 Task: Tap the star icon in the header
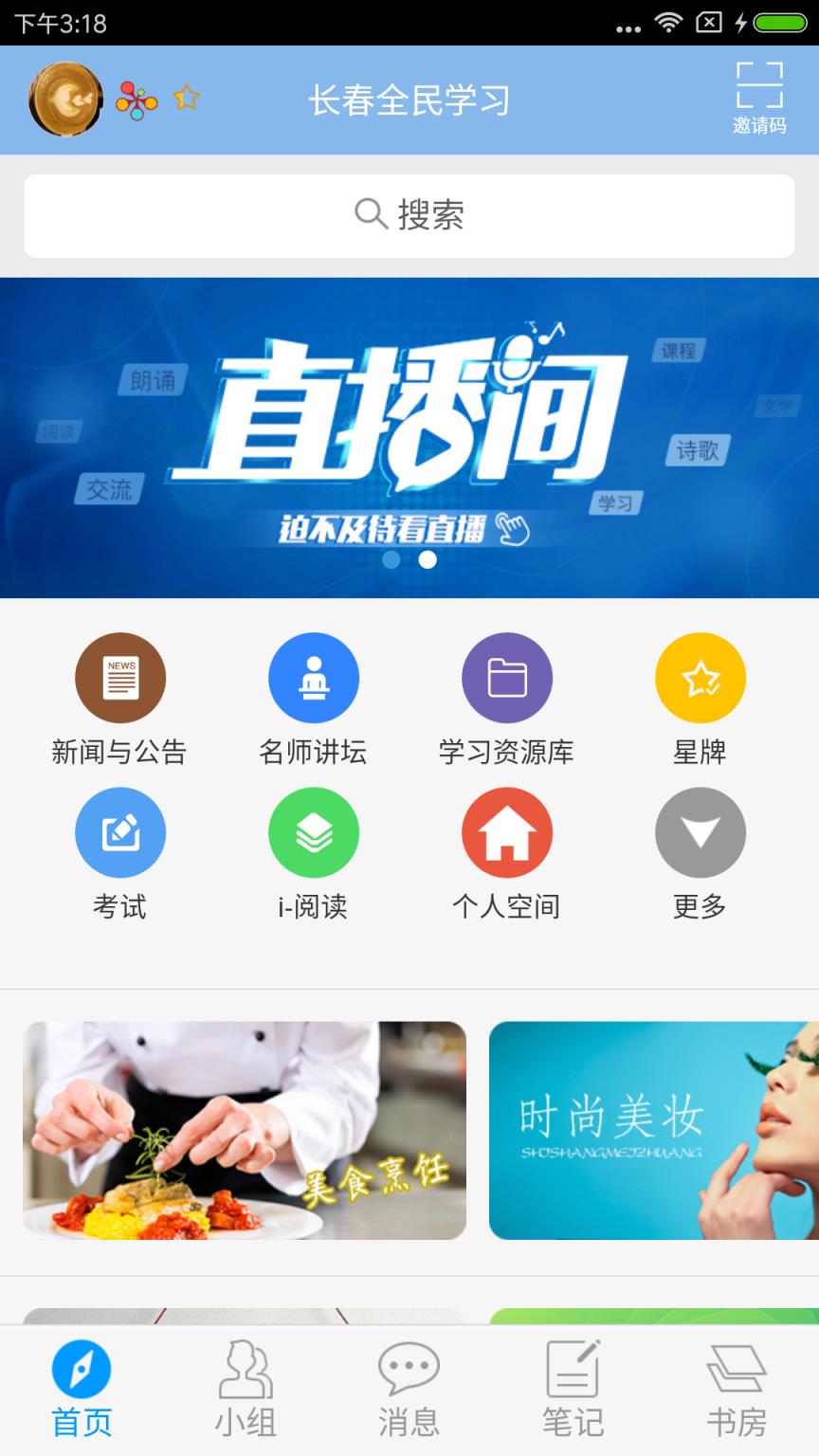point(188,96)
